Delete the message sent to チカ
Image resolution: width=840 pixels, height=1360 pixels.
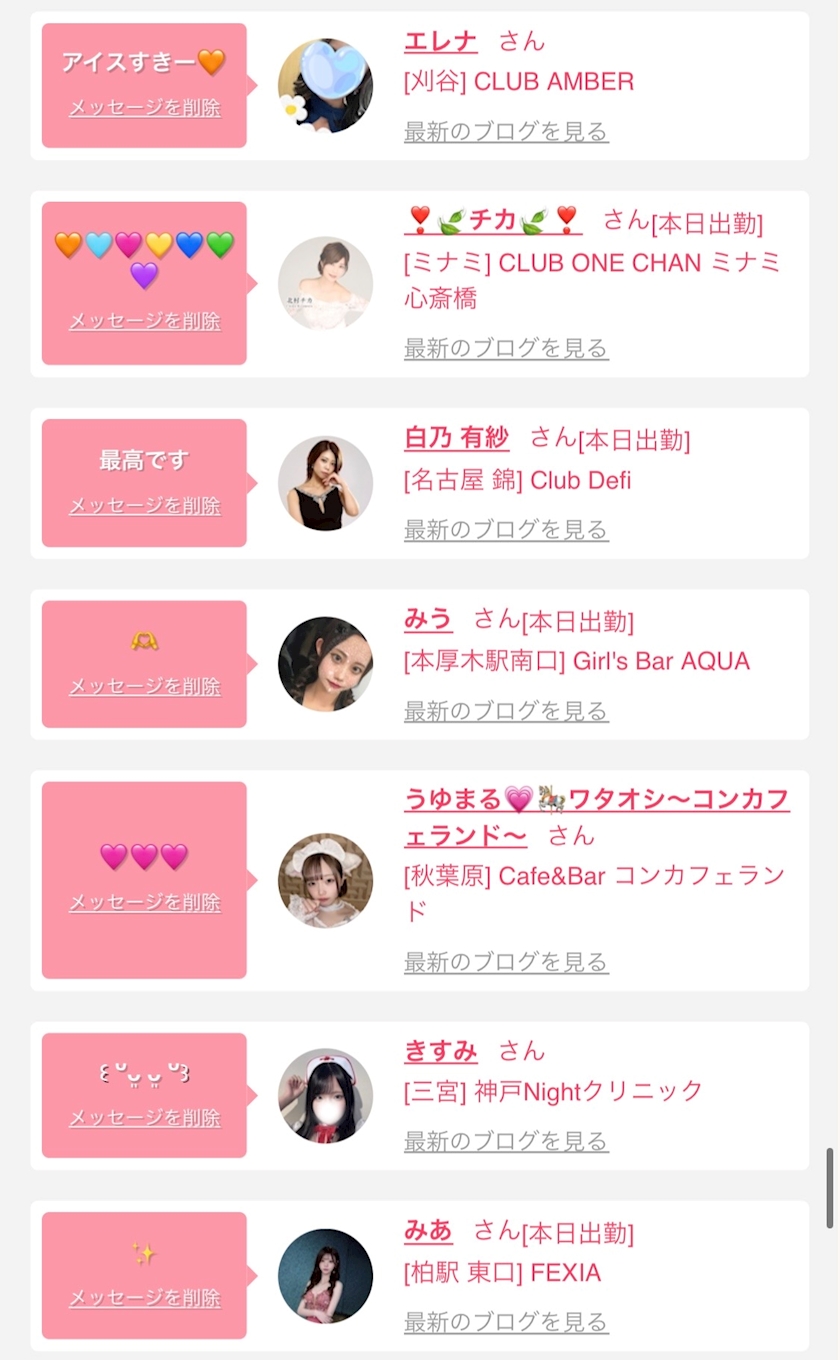point(145,320)
